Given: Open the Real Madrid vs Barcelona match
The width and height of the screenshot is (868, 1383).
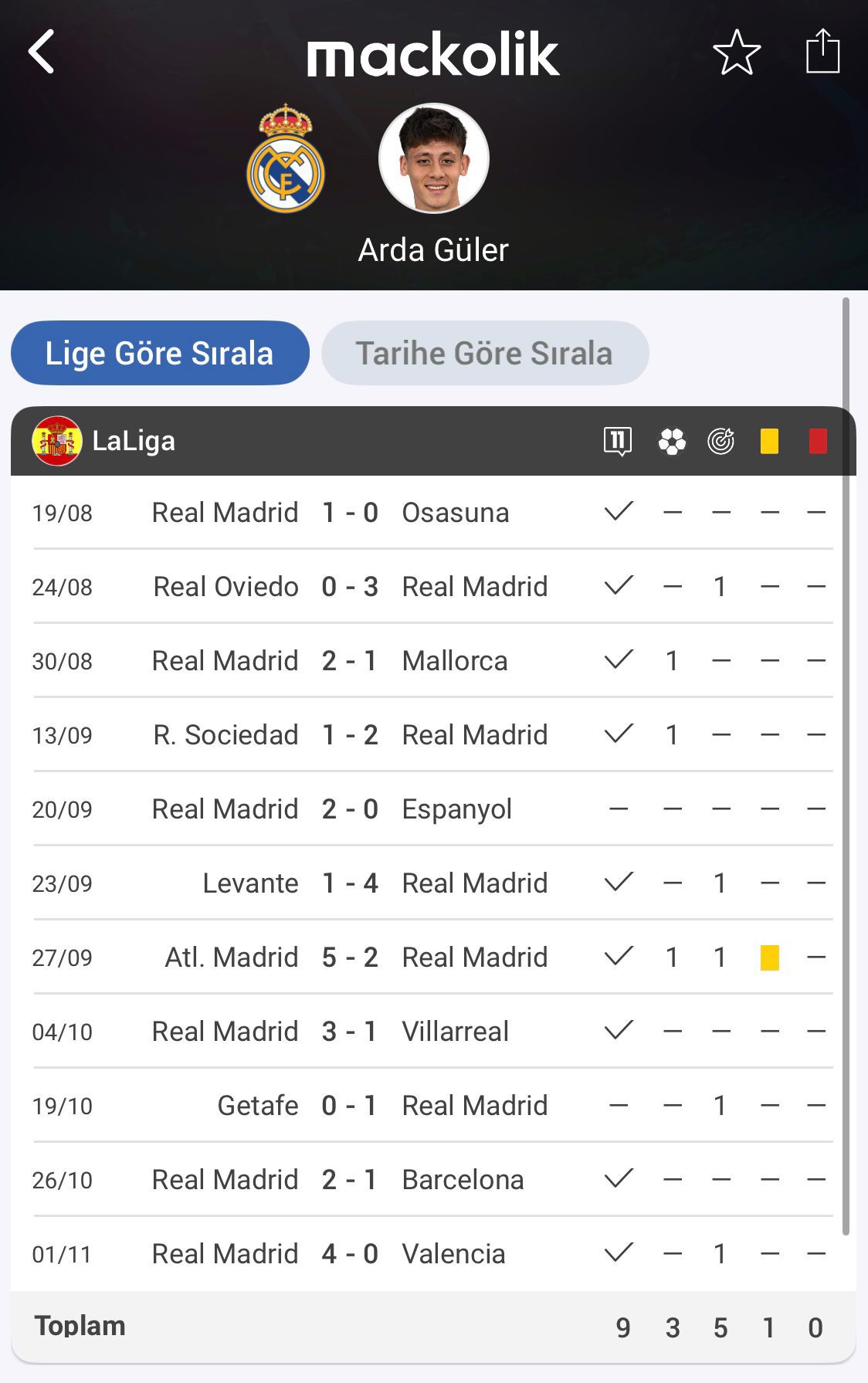Looking at the screenshot, I should (350, 1180).
